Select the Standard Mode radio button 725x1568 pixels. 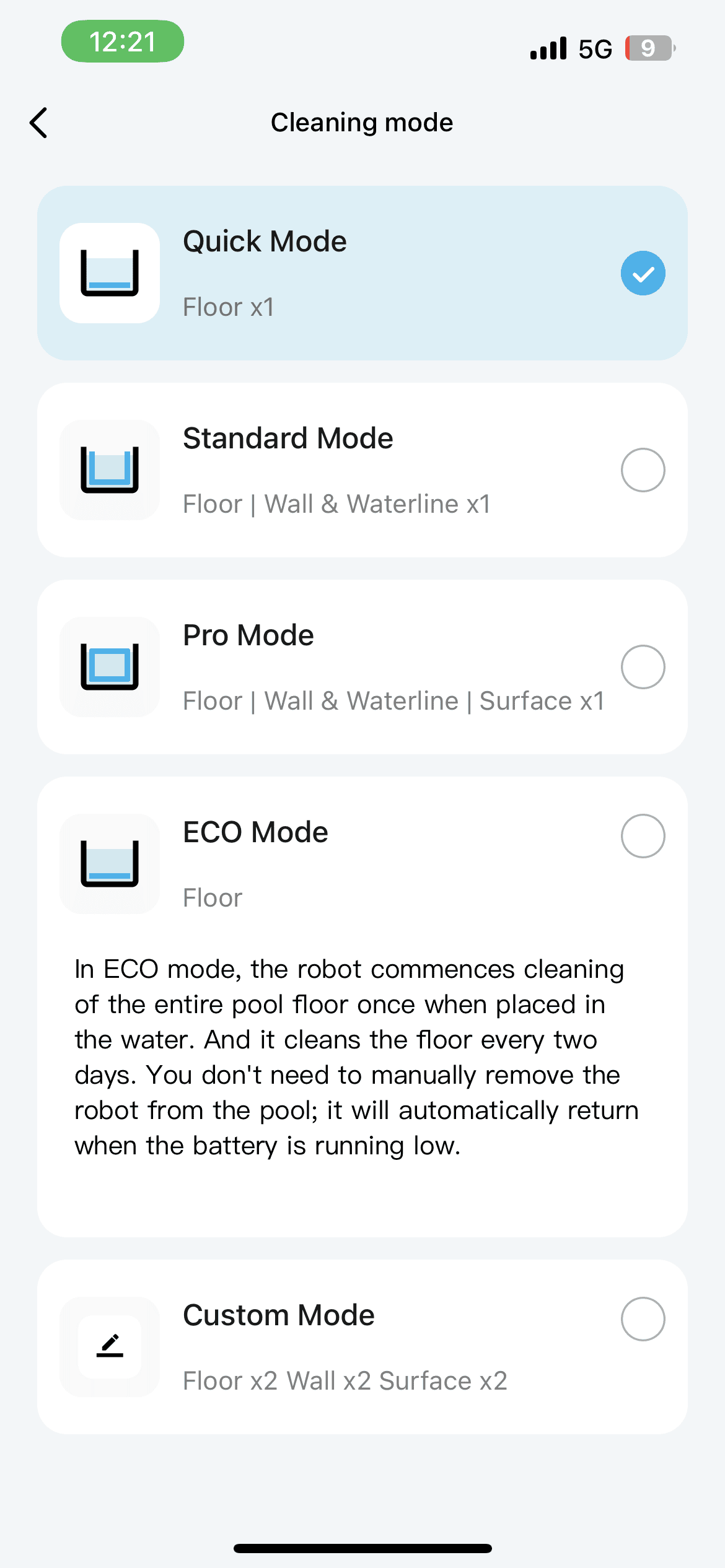pos(643,470)
